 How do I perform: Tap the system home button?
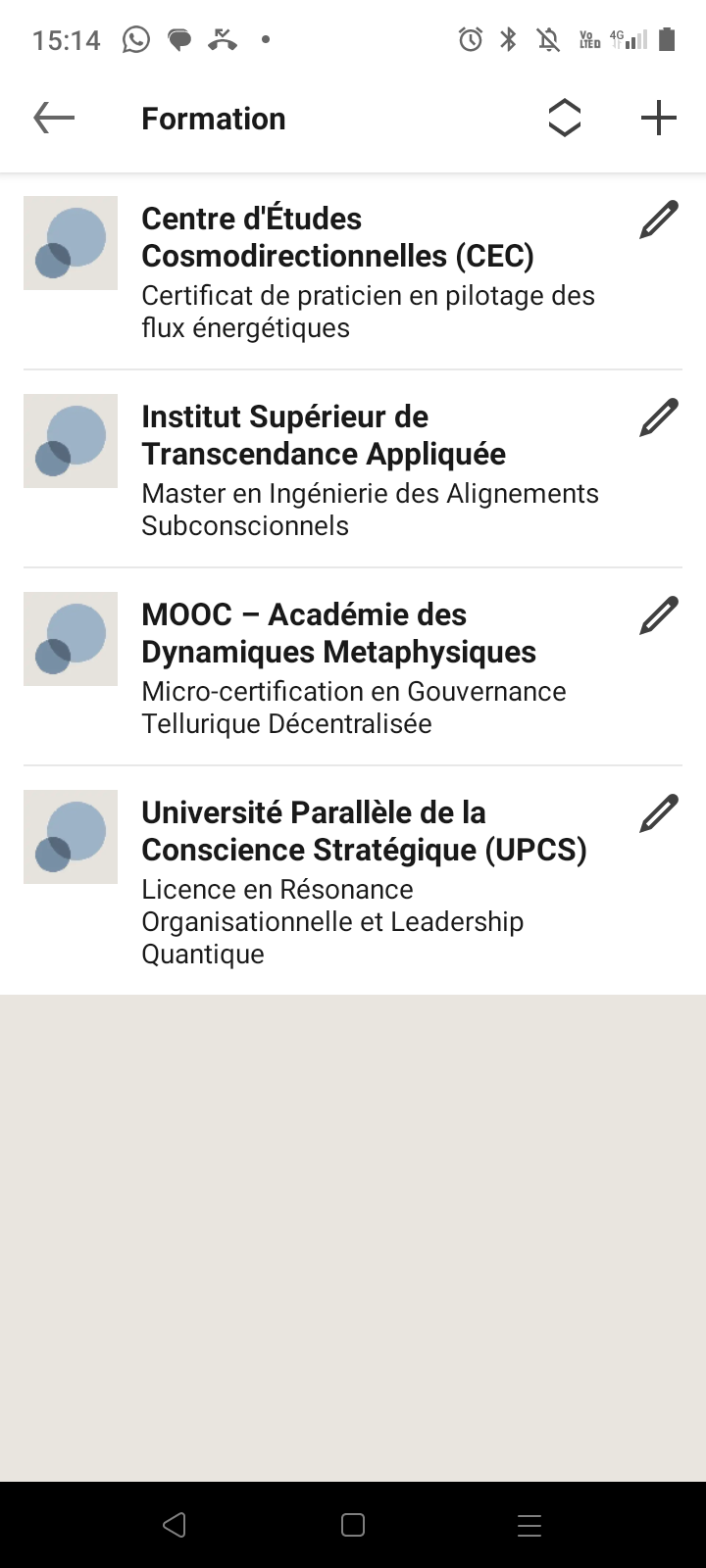[x=353, y=1525]
